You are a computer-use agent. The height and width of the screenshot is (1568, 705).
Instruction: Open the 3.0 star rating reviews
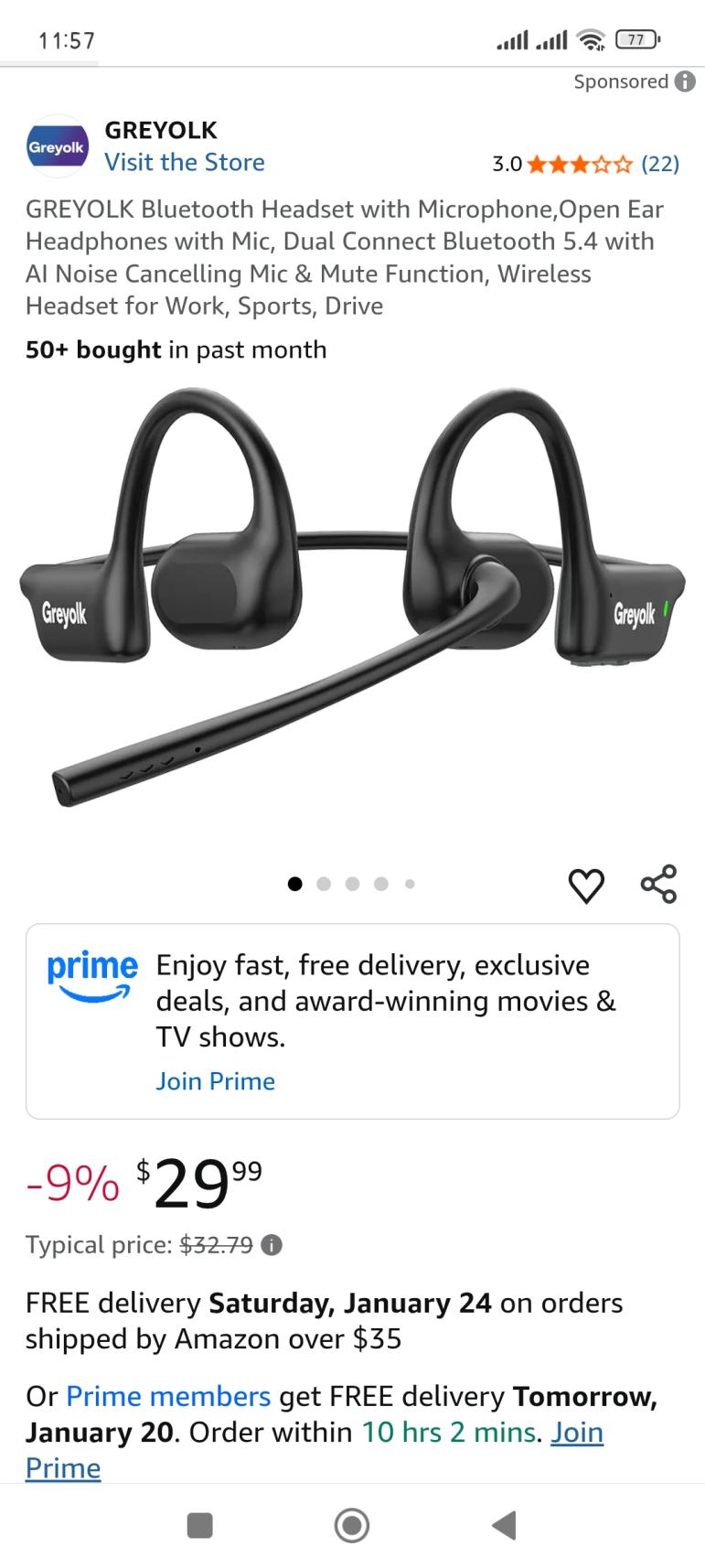click(x=585, y=164)
